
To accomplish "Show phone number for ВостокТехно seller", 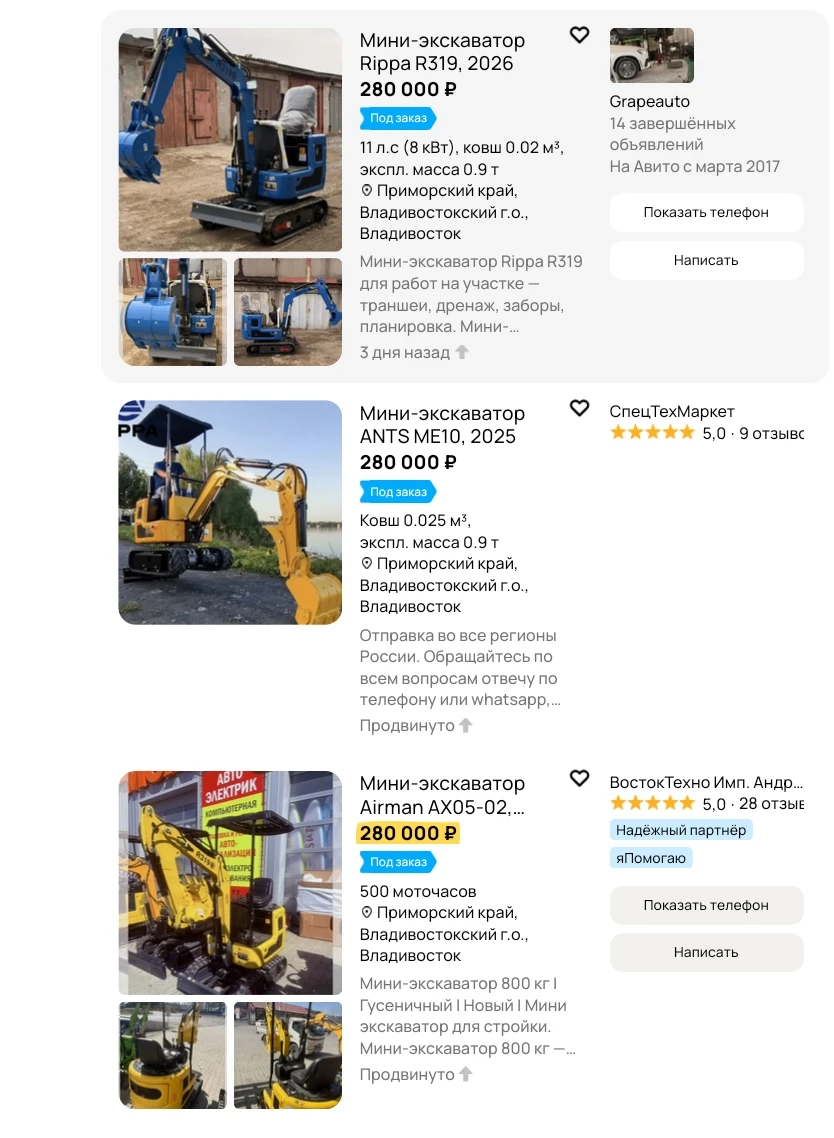I will [706, 905].
